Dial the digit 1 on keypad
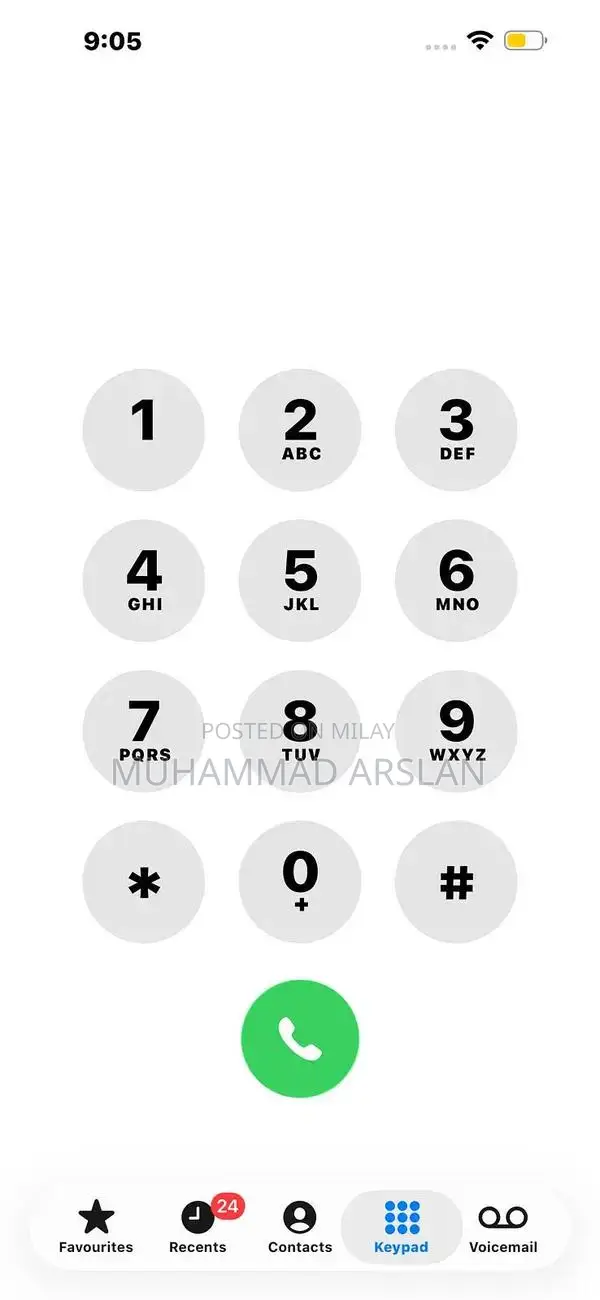600x1300 pixels. [x=144, y=430]
